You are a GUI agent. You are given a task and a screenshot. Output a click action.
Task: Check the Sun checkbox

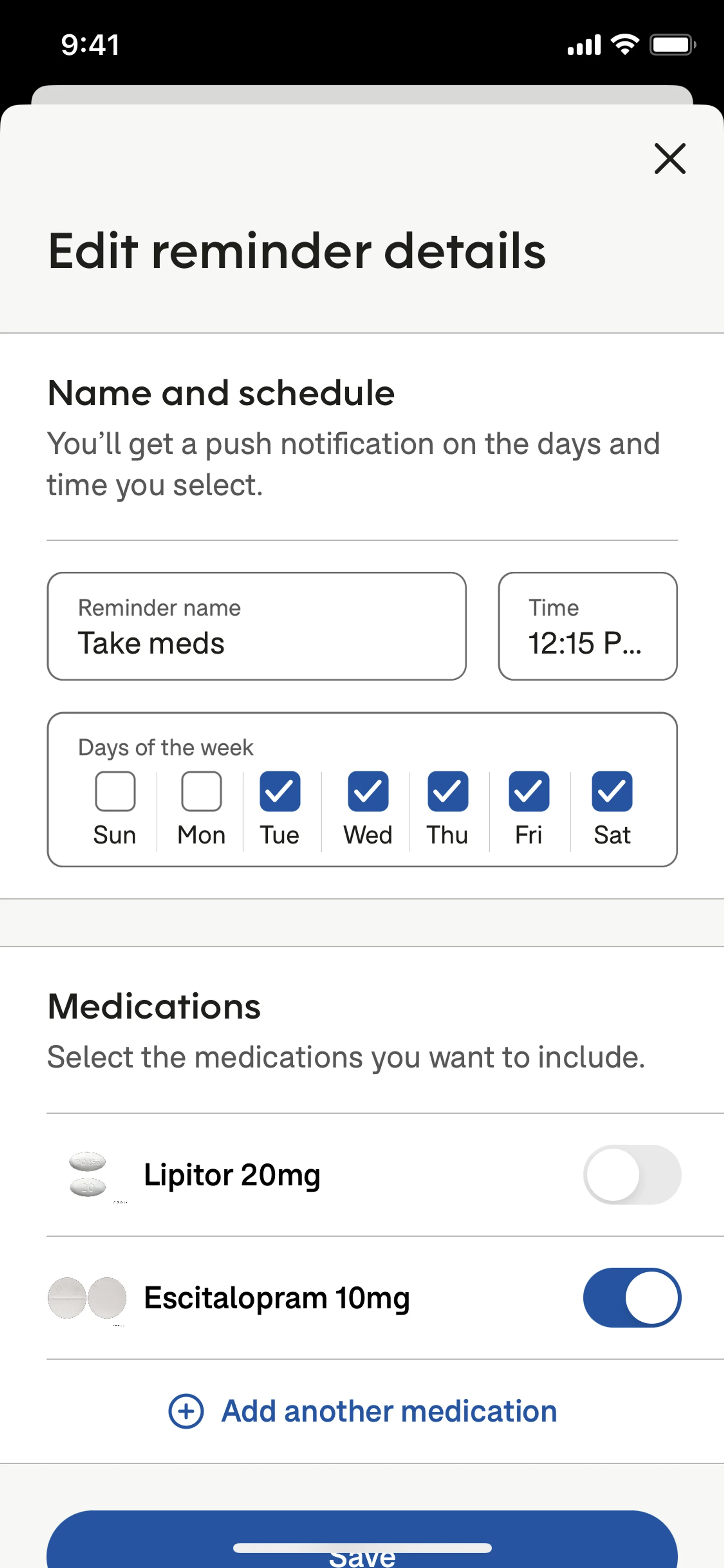pyautogui.click(x=115, y=791)
